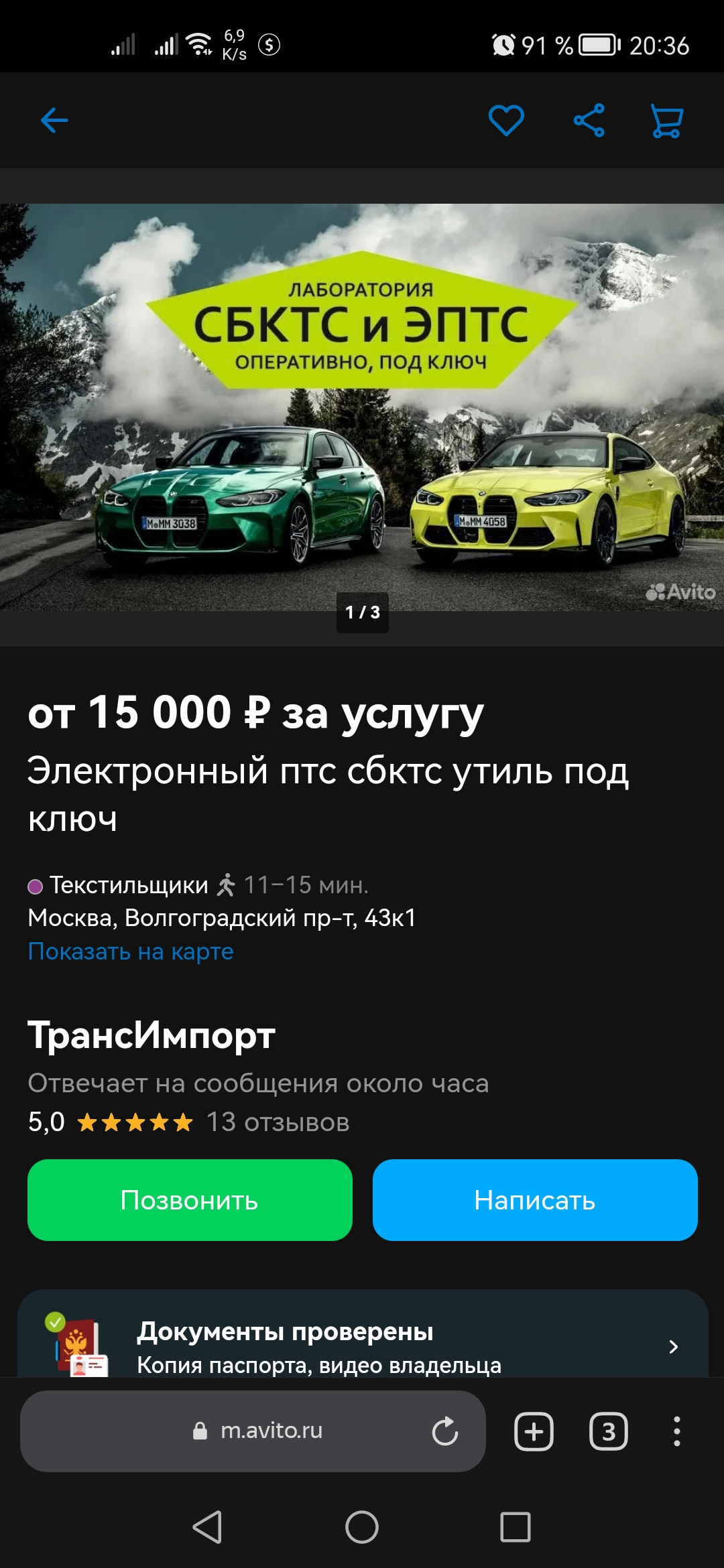The image size is (724, 1568).
Task: Go back using the blue arrow
Action: pos(54,121)
